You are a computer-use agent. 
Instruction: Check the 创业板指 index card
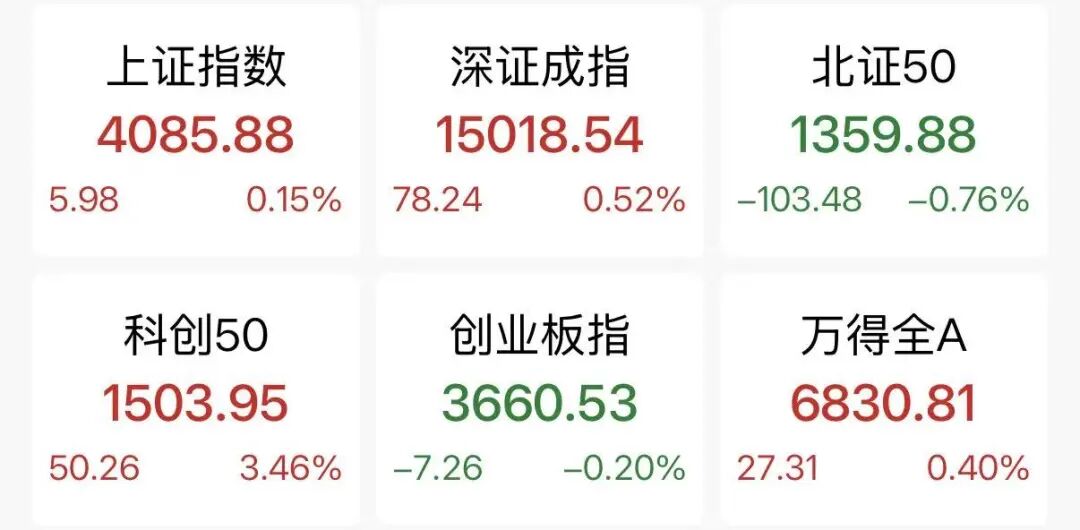click(x=540, y=400)
